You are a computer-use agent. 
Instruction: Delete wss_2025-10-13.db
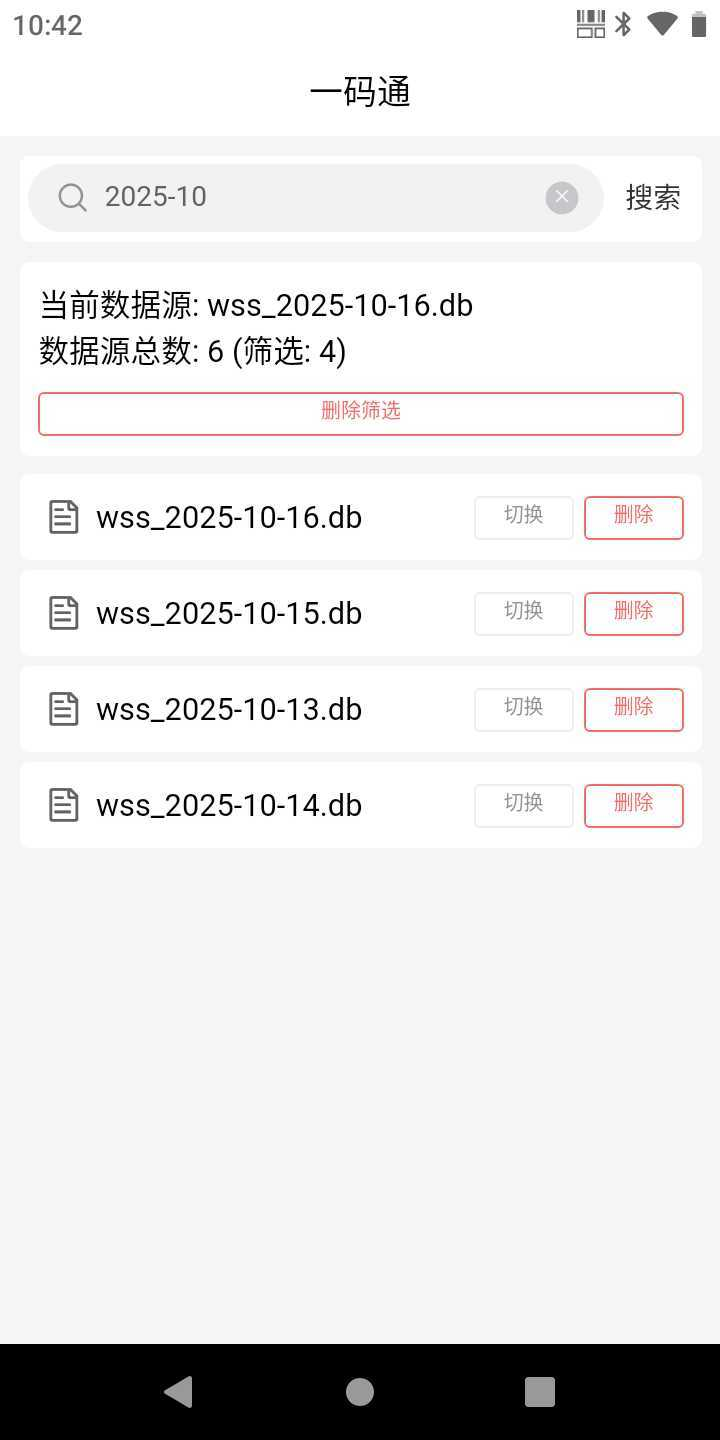coord(633,709)
